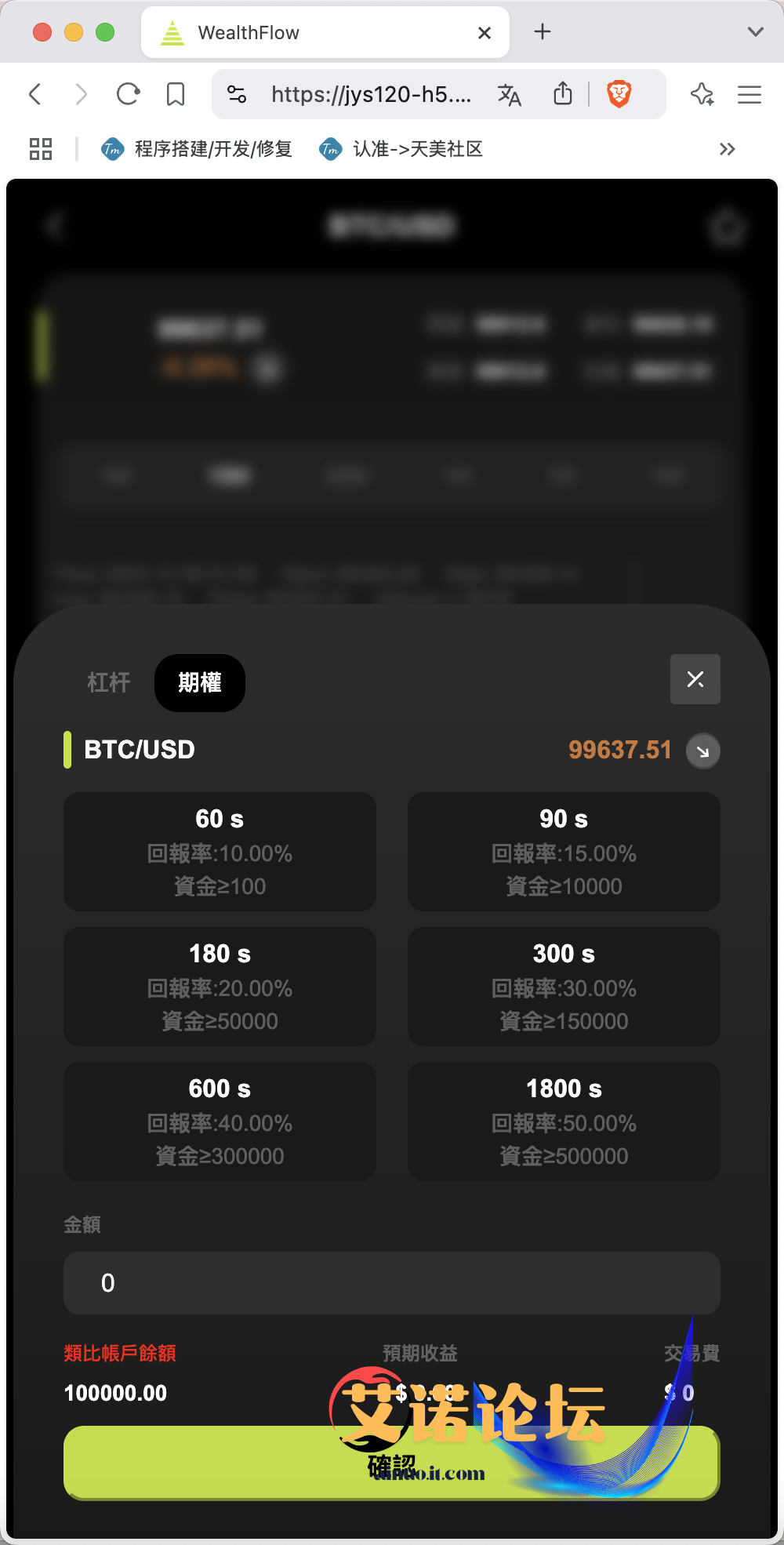The height and width of the screenshot is (1545, 784).
Task: Choose the 90 s option
Action: tap(564, 852)
